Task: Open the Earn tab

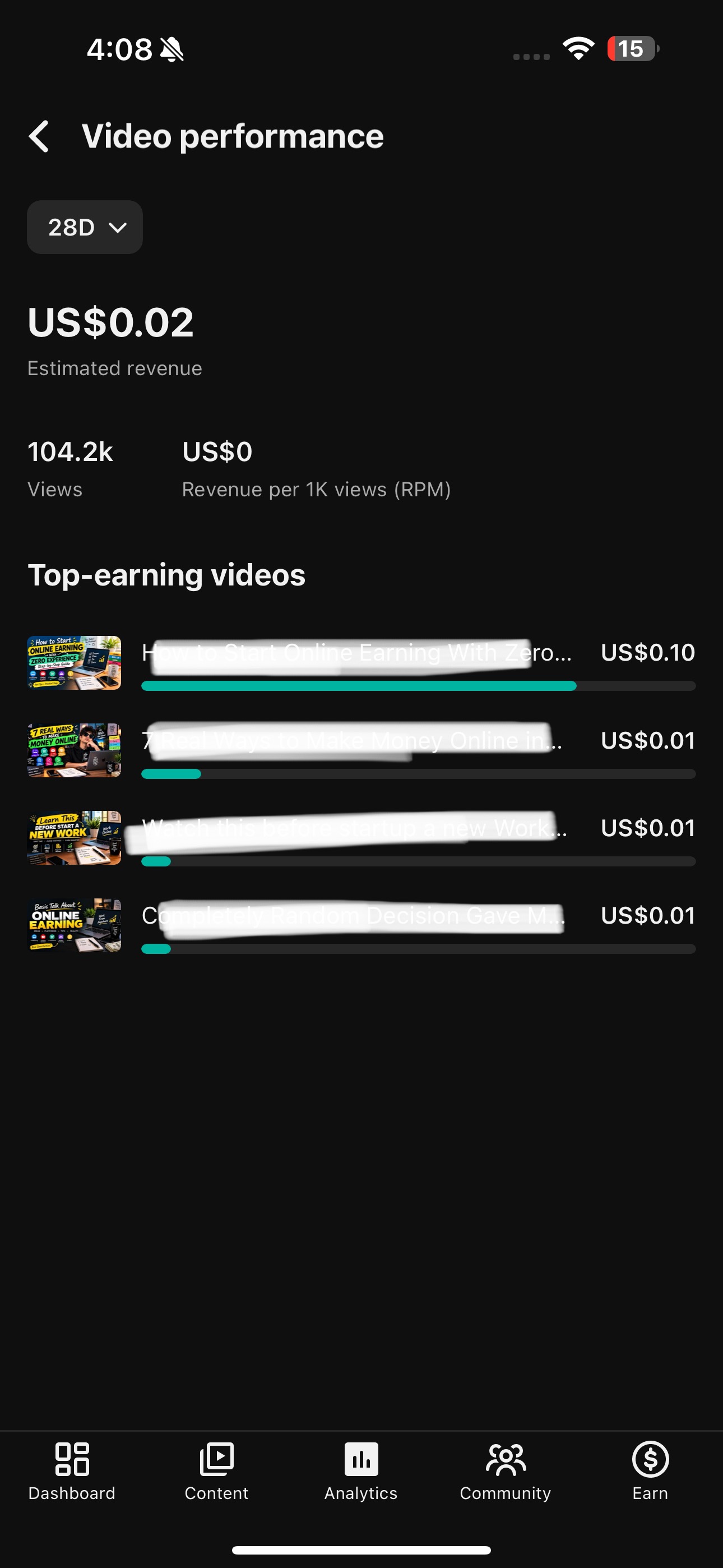Action: 650,1471
